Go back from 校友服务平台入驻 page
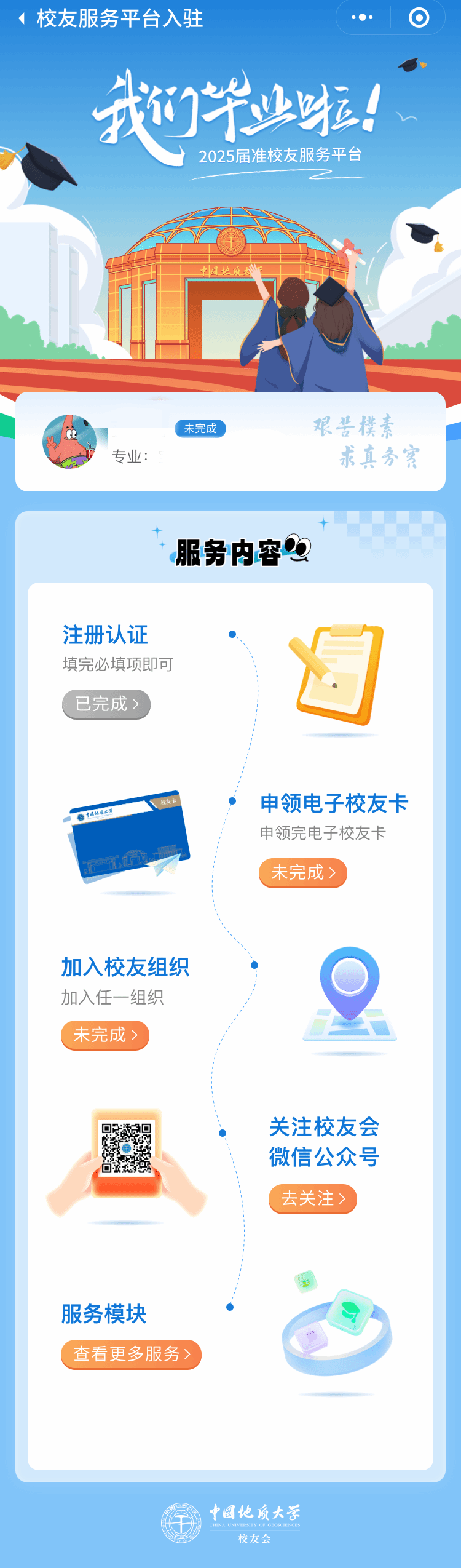Screen dimensions: 461x1568 22,18
